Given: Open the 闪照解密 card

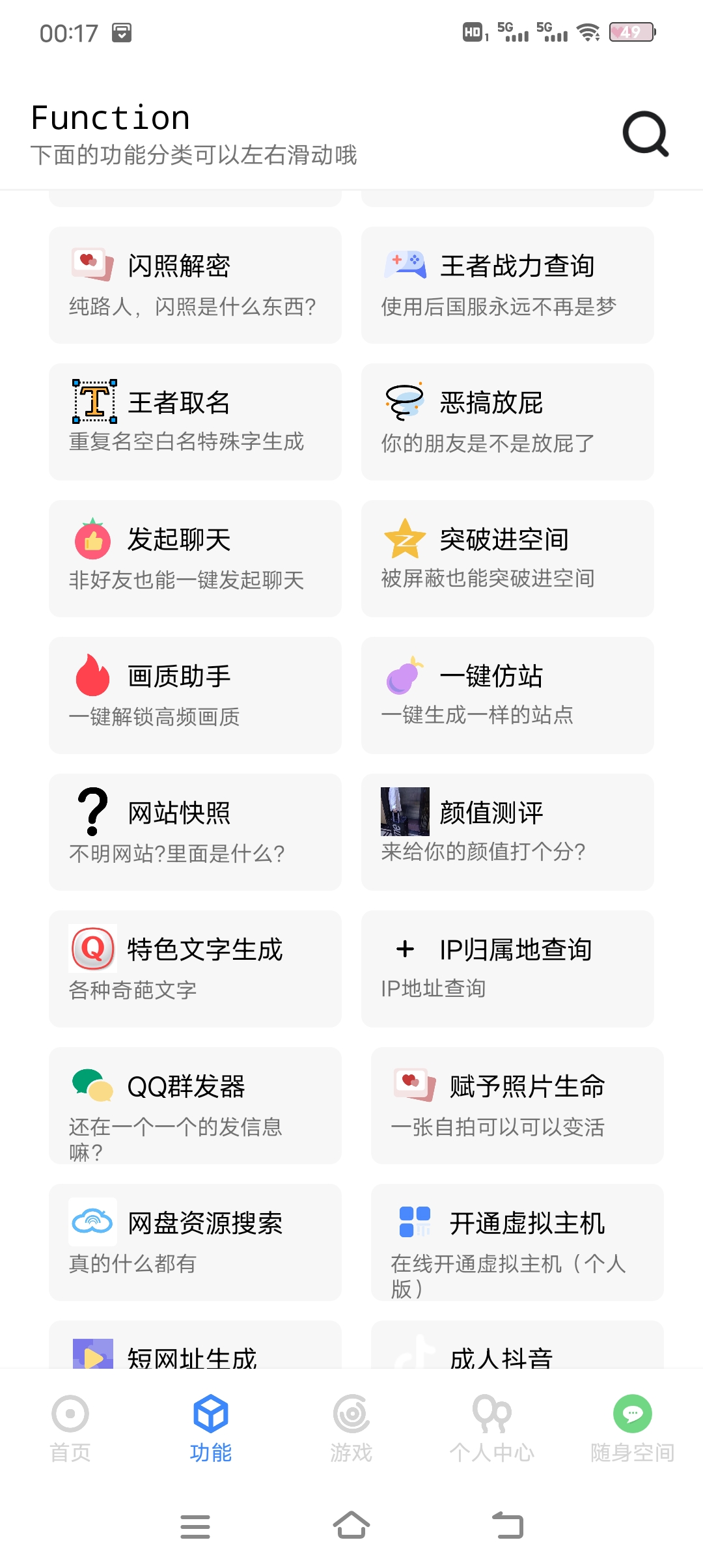Looking at the screenshot, I should tap(195, 285).
